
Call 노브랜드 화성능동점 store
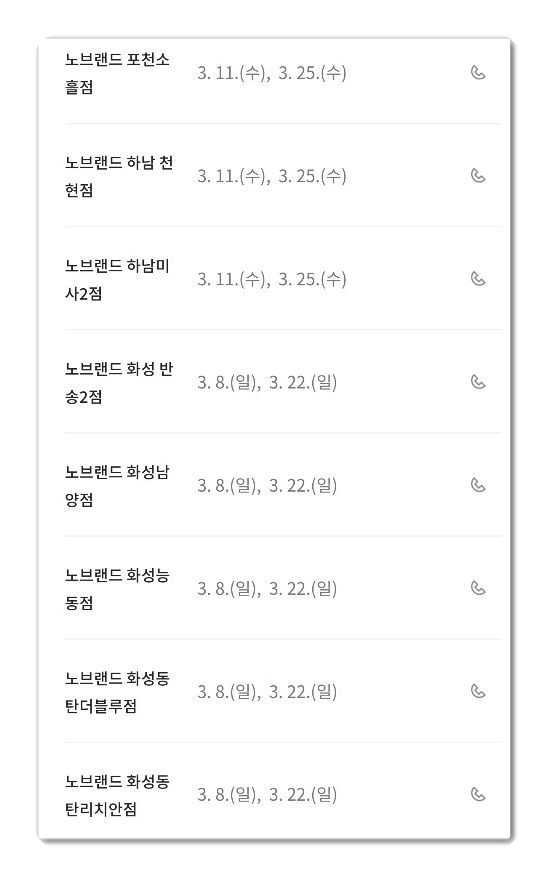[x=478, y=588]
